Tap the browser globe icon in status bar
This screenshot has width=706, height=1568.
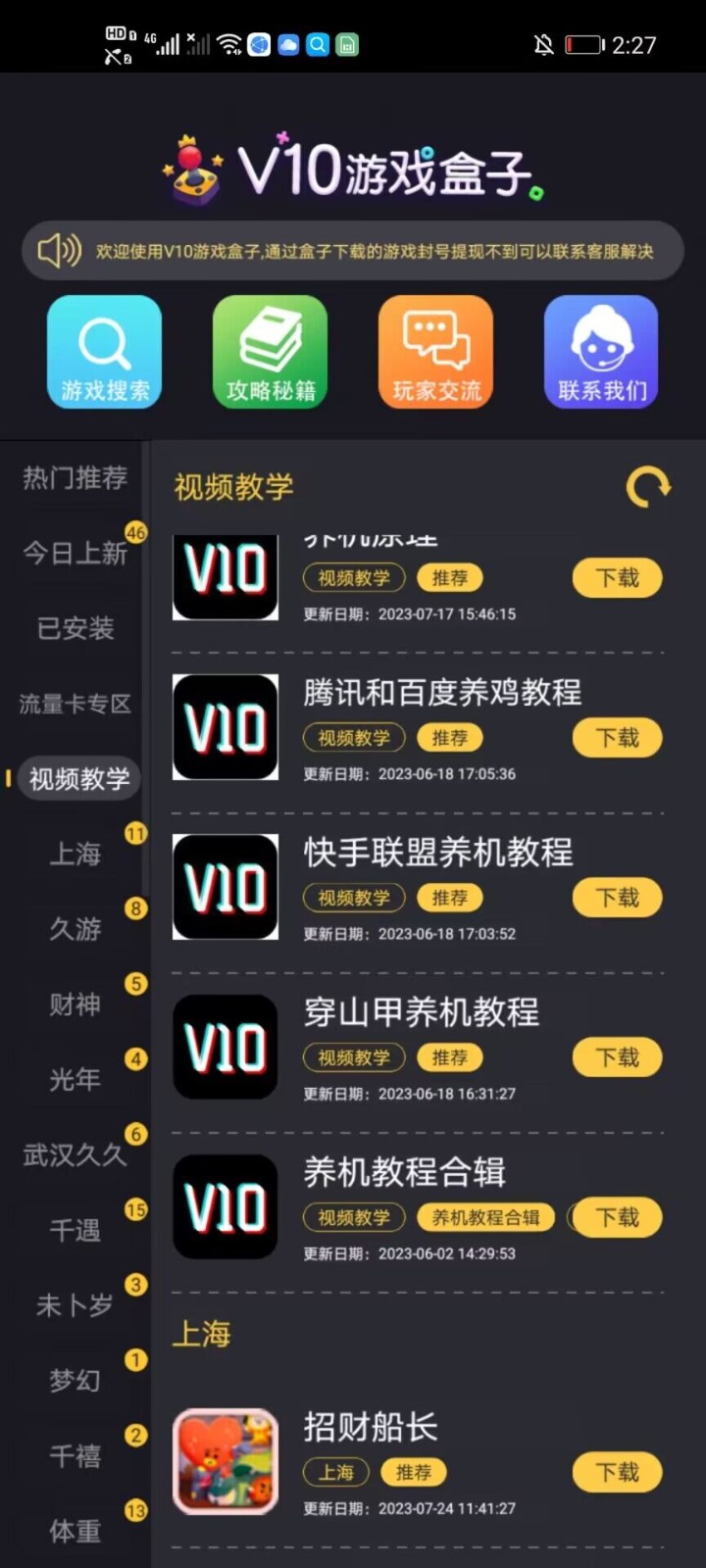point(258,45)
